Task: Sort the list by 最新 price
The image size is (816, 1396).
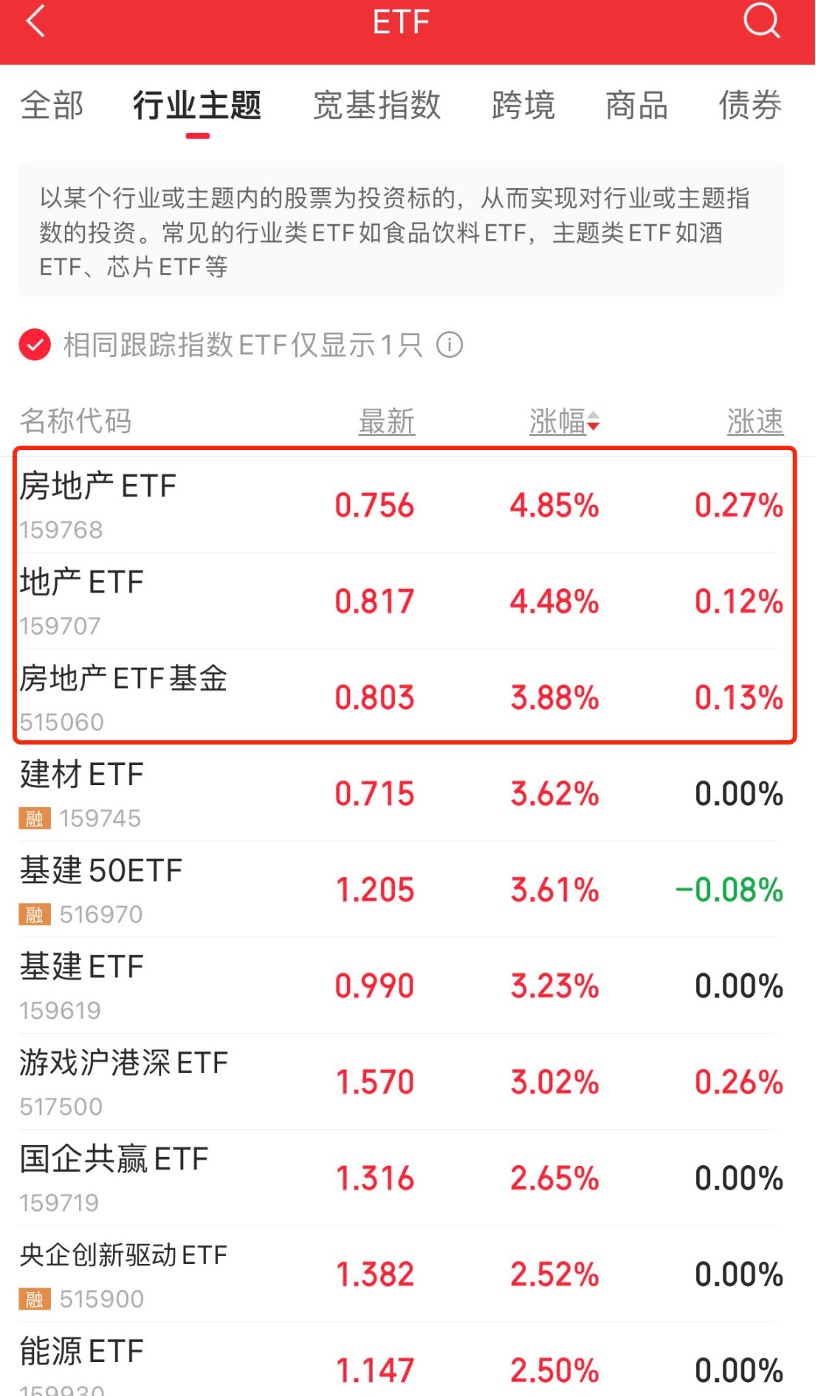Action: tap(386, 422)
